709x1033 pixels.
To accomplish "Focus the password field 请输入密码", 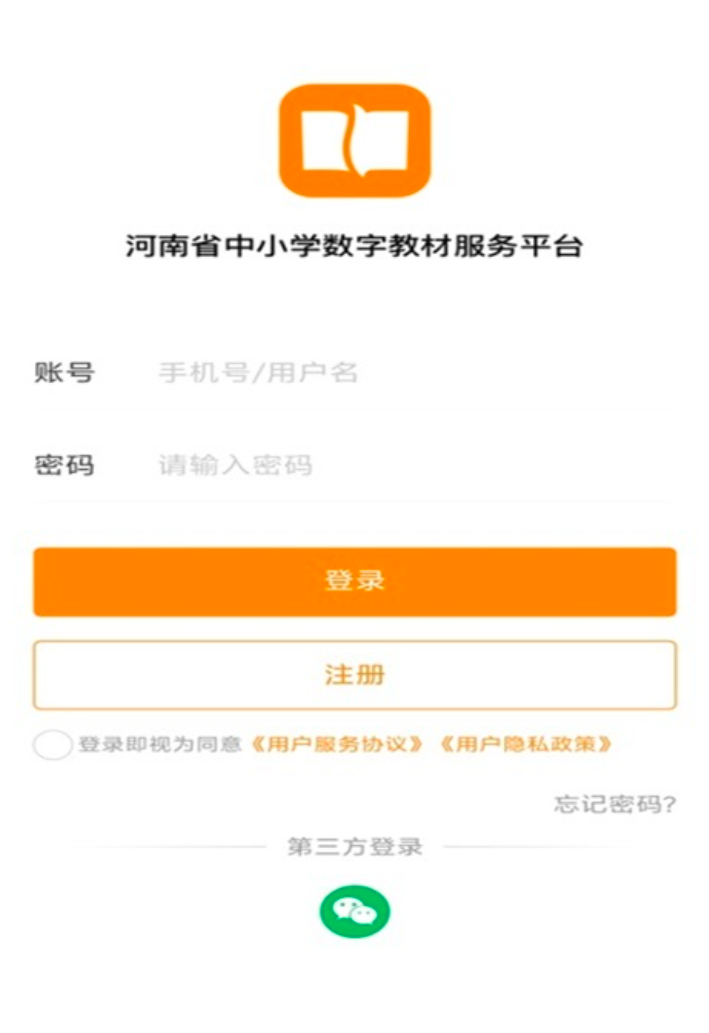I will pyautogui.click(x=400, y=465).
